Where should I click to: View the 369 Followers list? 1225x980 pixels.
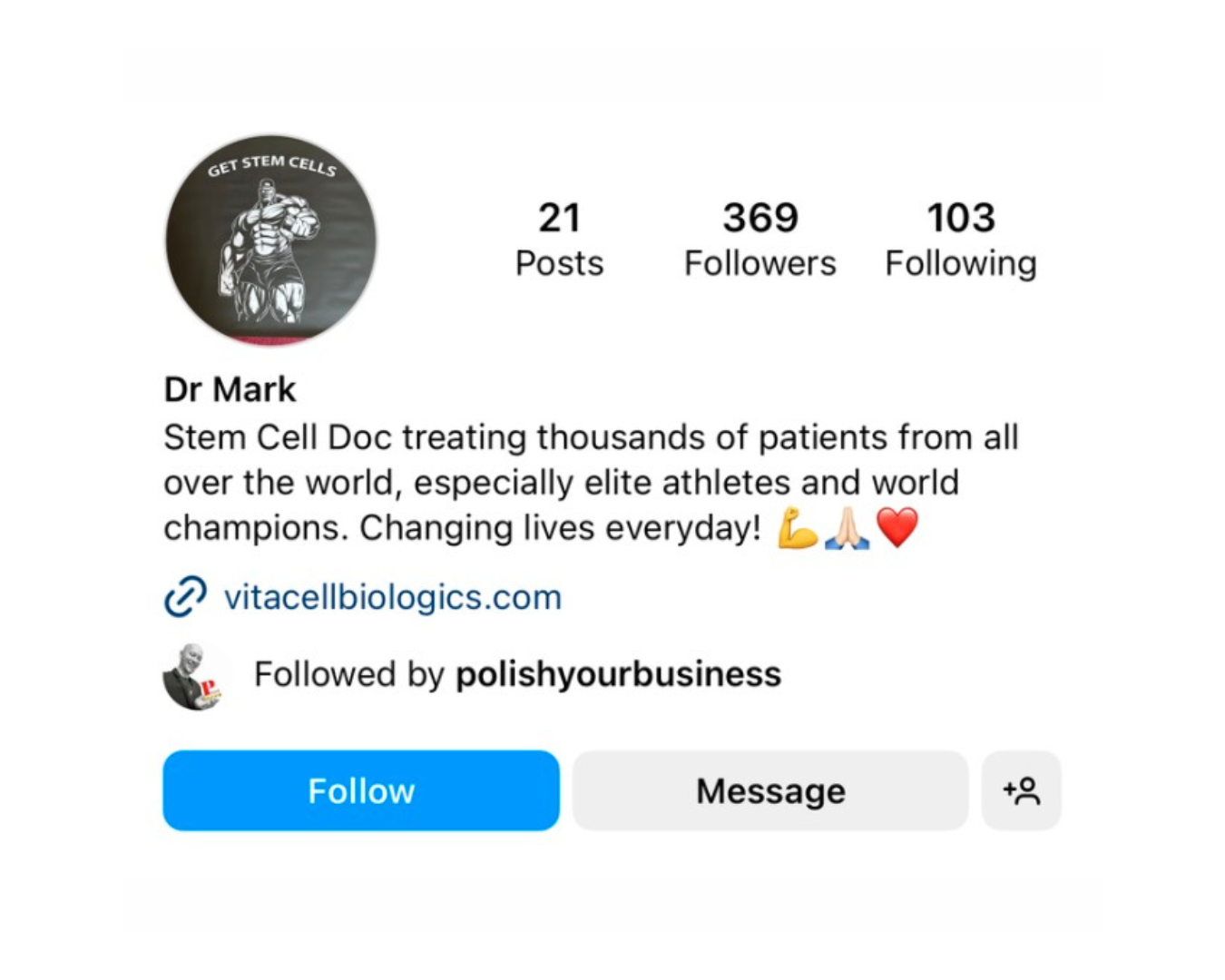pos(759,240)
